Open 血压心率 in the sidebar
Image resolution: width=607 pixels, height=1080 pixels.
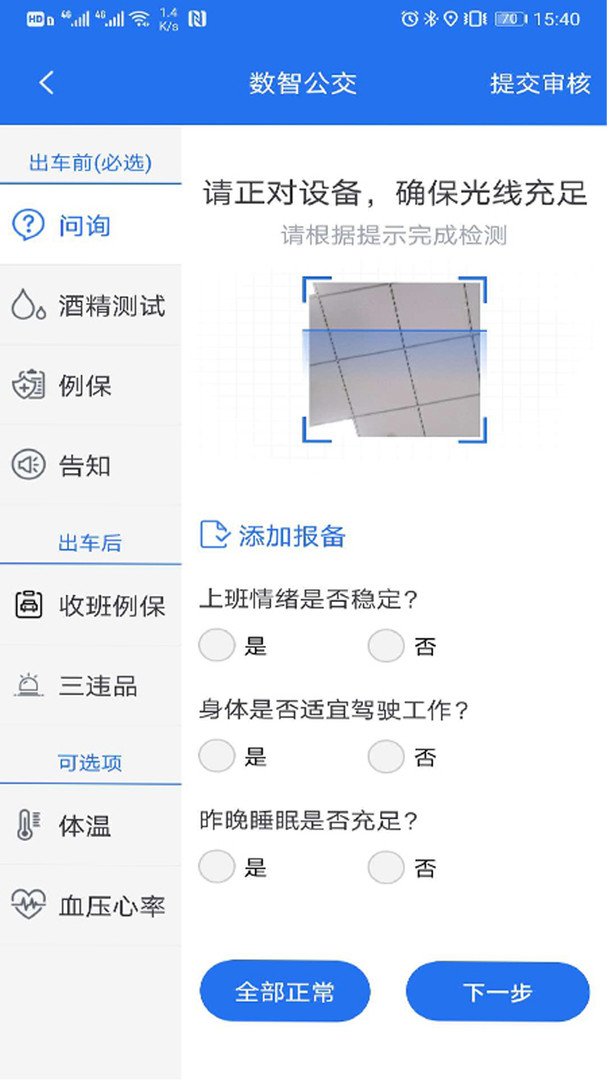click(90, 906)
